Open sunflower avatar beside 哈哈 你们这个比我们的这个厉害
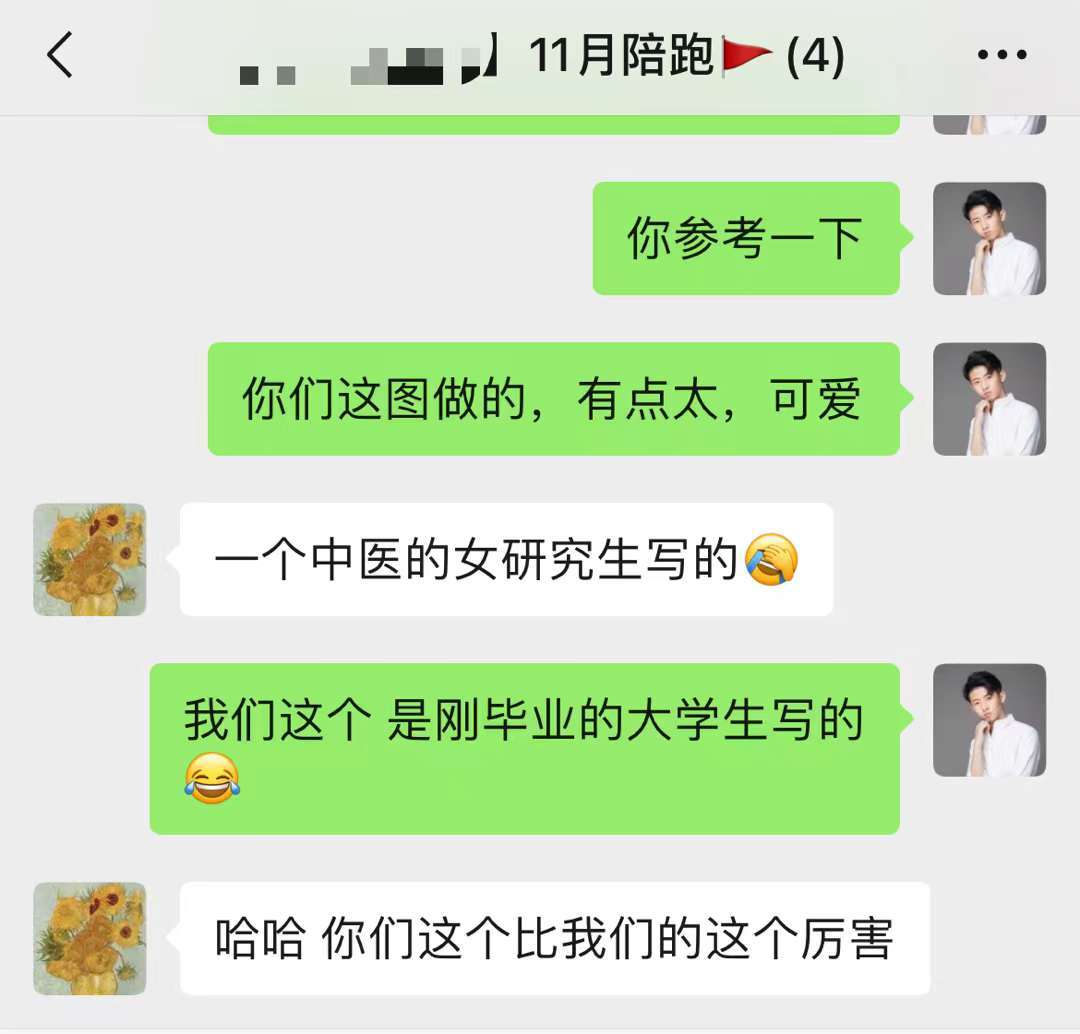Screen dimensions: 1080x1034 90,938
